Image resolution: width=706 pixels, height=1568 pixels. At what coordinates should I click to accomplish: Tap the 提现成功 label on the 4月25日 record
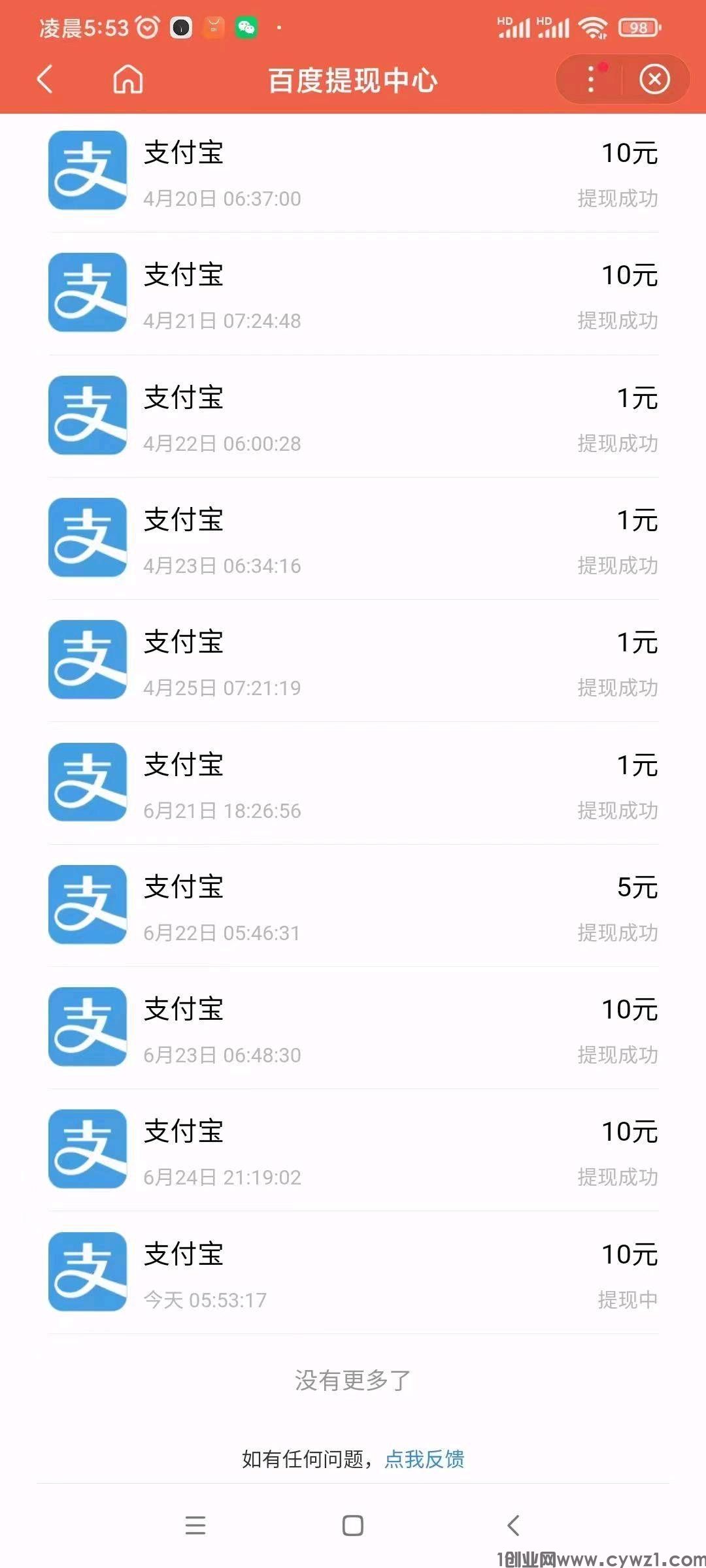click(617, 687)
